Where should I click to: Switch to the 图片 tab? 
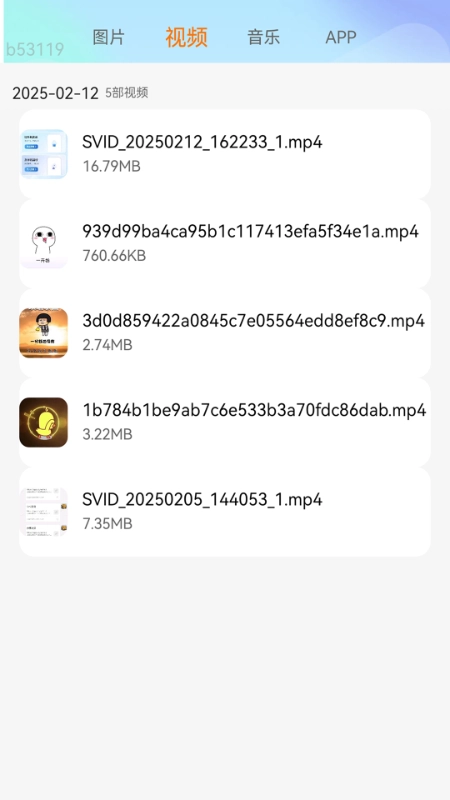tap(109, 37)
